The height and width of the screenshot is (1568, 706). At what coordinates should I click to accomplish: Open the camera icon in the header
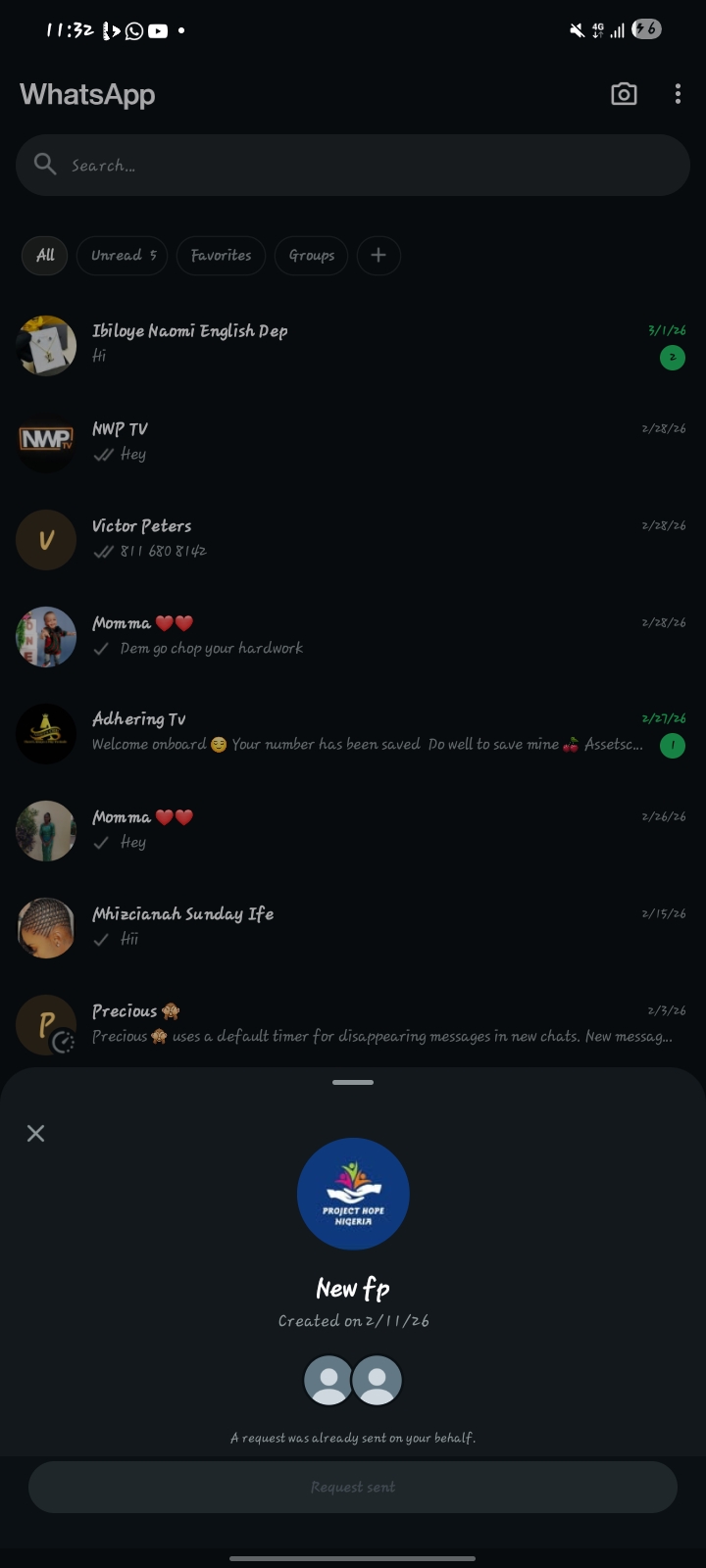(x=624, y=94)
